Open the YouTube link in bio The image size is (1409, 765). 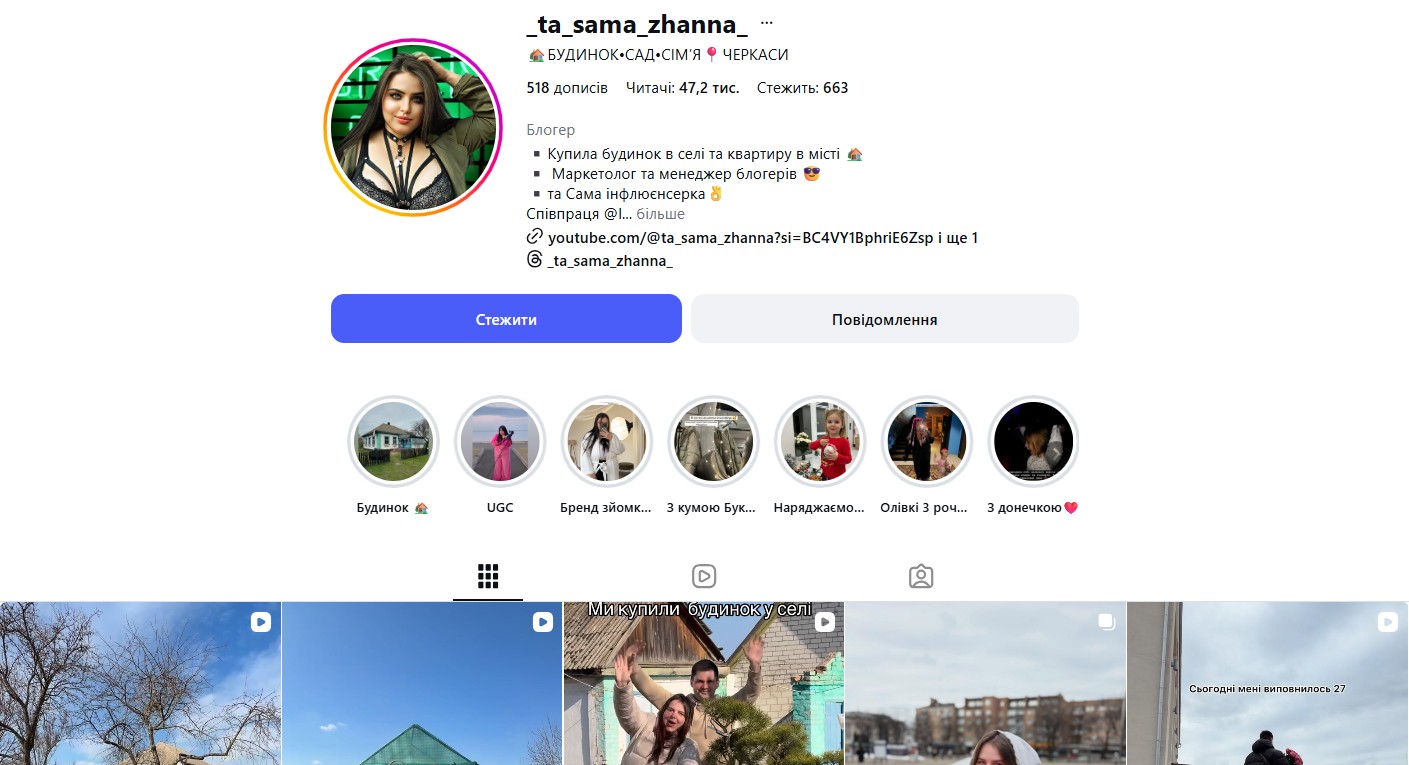click(740, 238)
